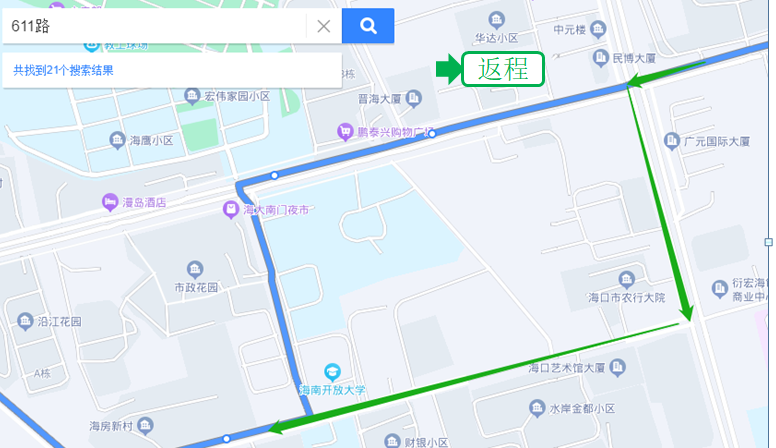This screenshot has width=776, height=448.
Task: Open the 漫岛酒店 hotel marker
Action: tap(110, 203)
